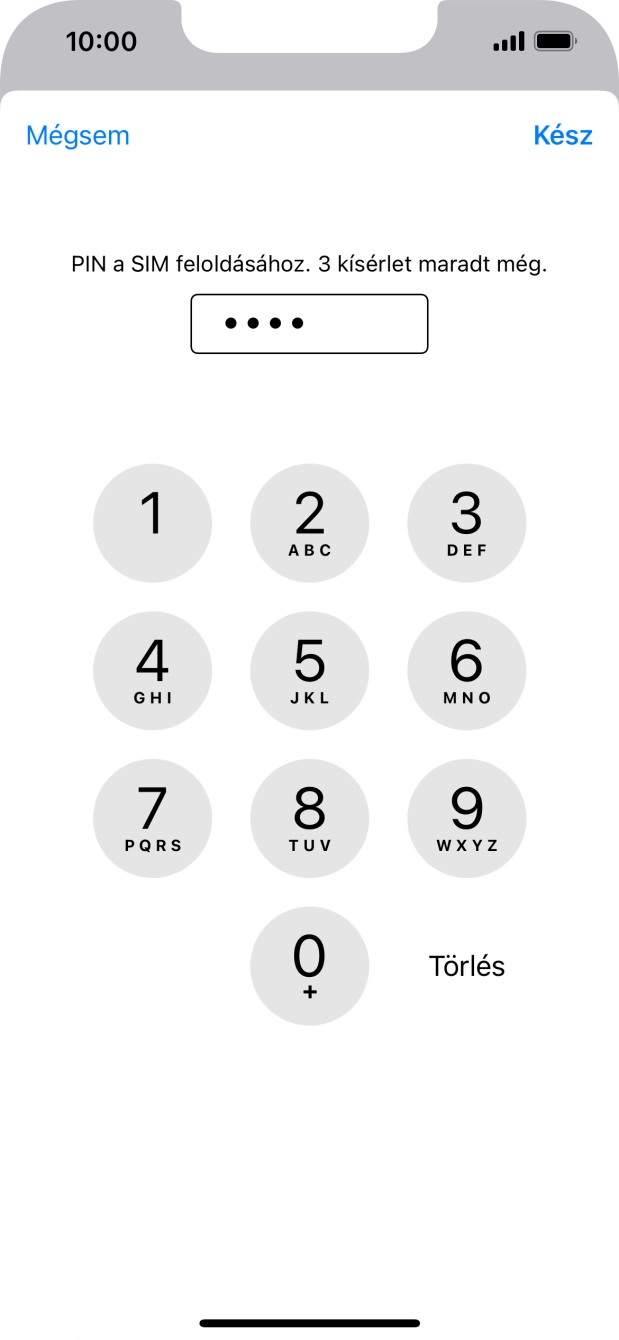This screenshot has height=1340, width=619.
Task: Select the 3 DEF key
Action: coord(466,523)
